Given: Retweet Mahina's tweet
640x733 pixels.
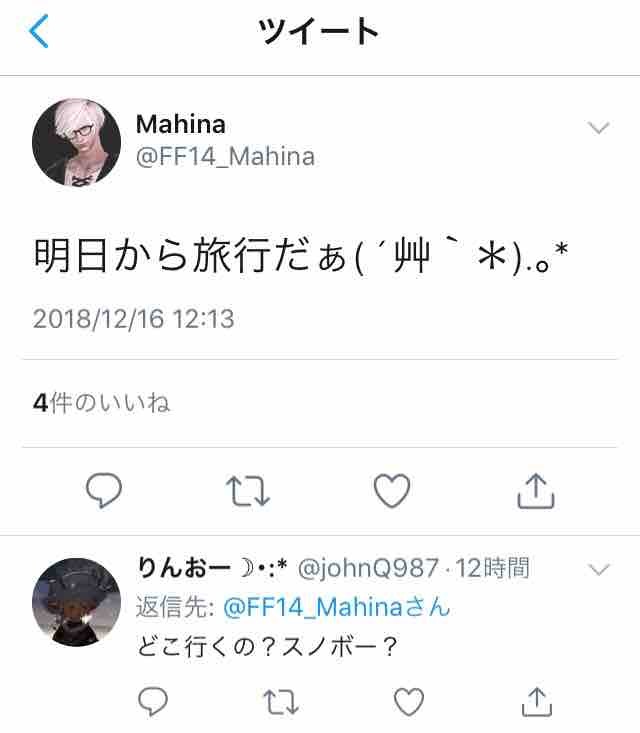Looking at the screenshot, I should pos(247,490).
